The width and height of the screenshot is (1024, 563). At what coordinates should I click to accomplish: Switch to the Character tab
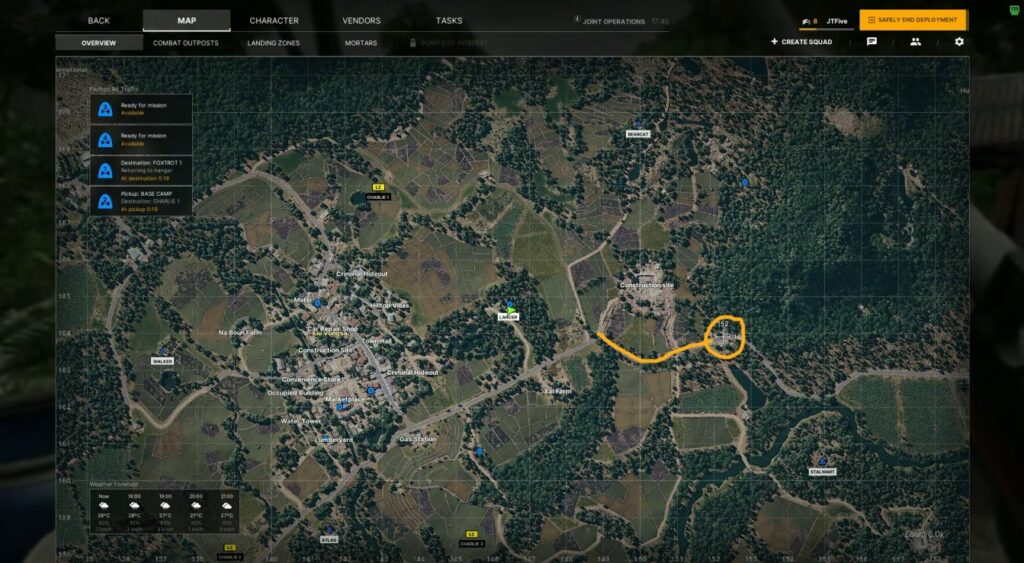(274, 20)
